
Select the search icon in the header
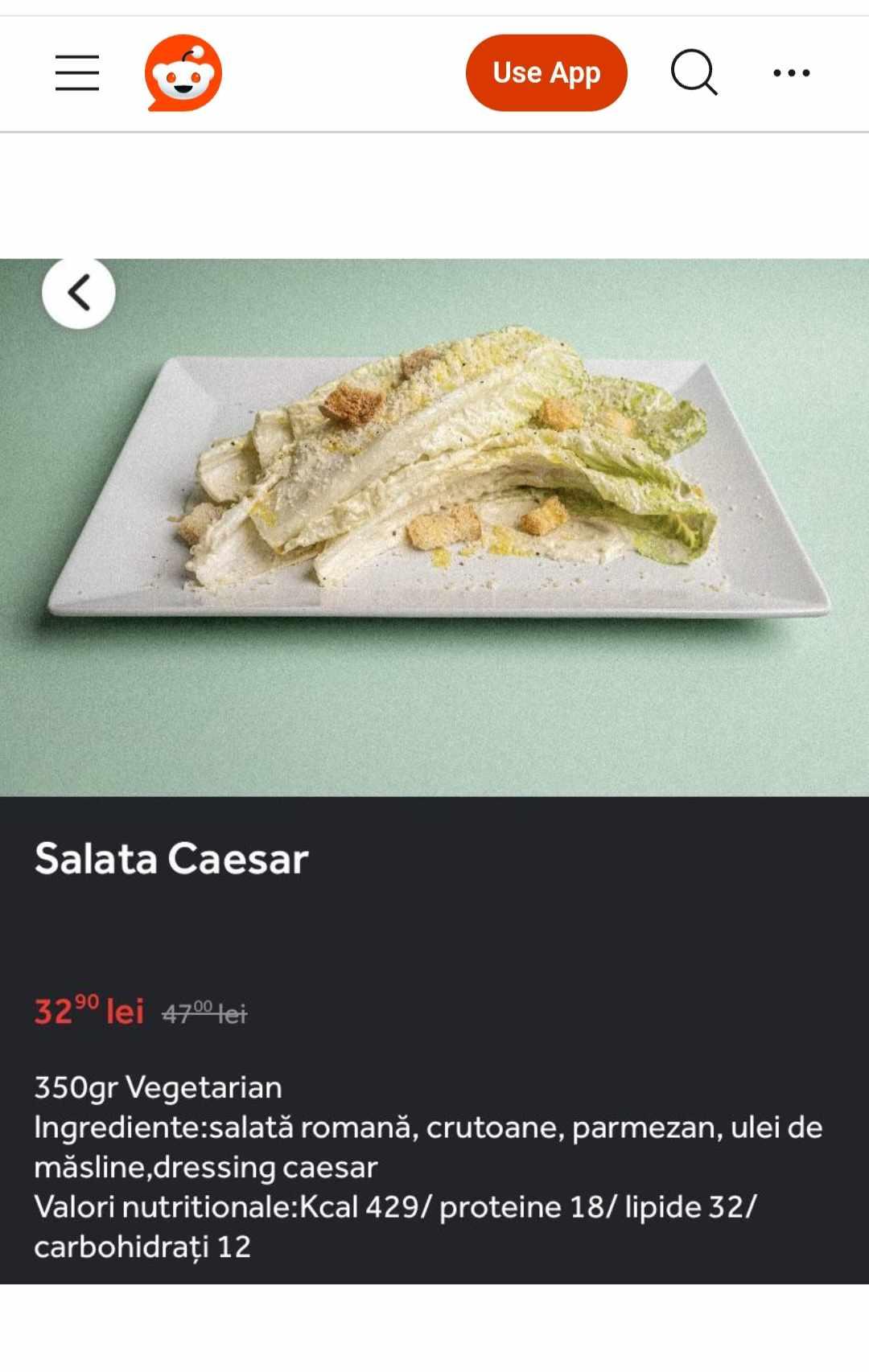(694, 71)
